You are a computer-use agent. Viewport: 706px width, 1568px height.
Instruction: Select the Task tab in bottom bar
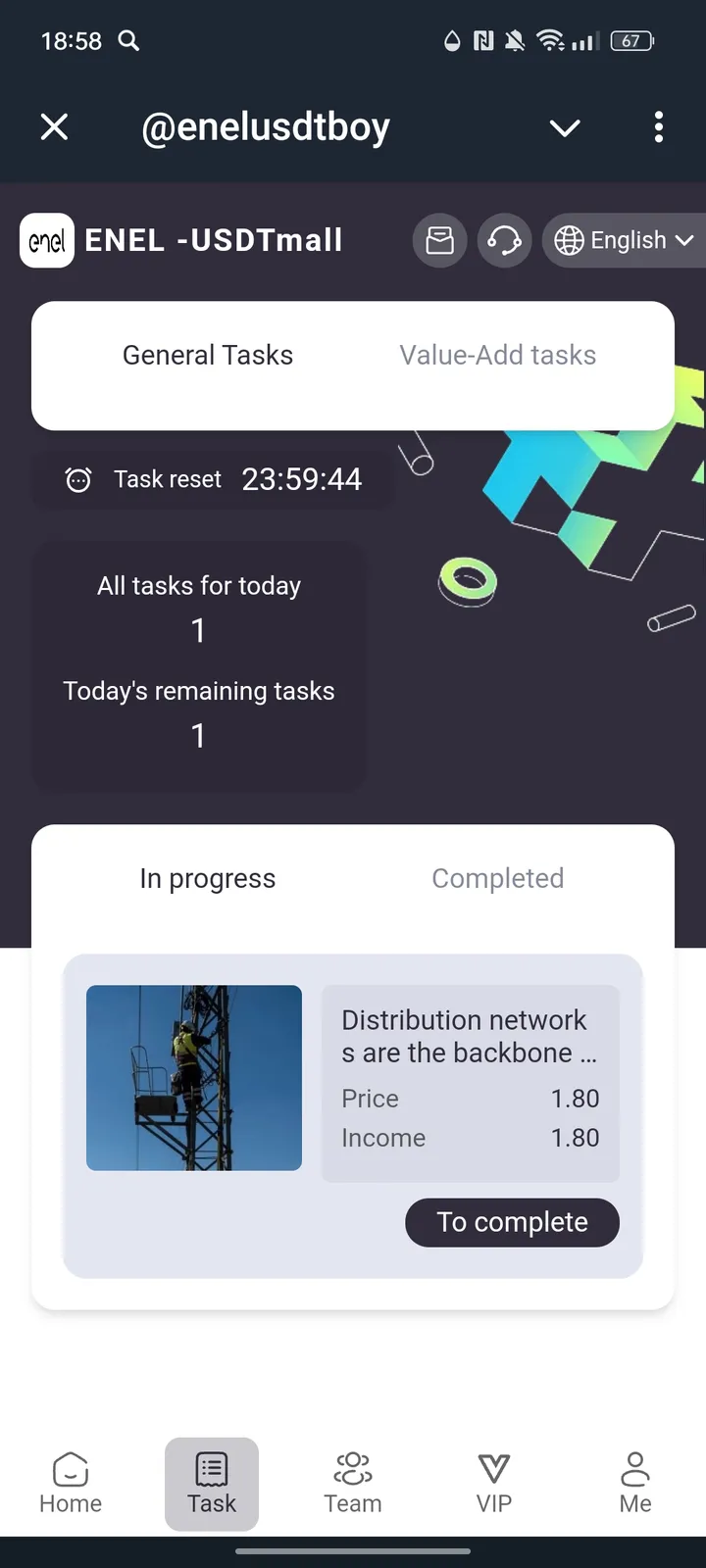212,1484
